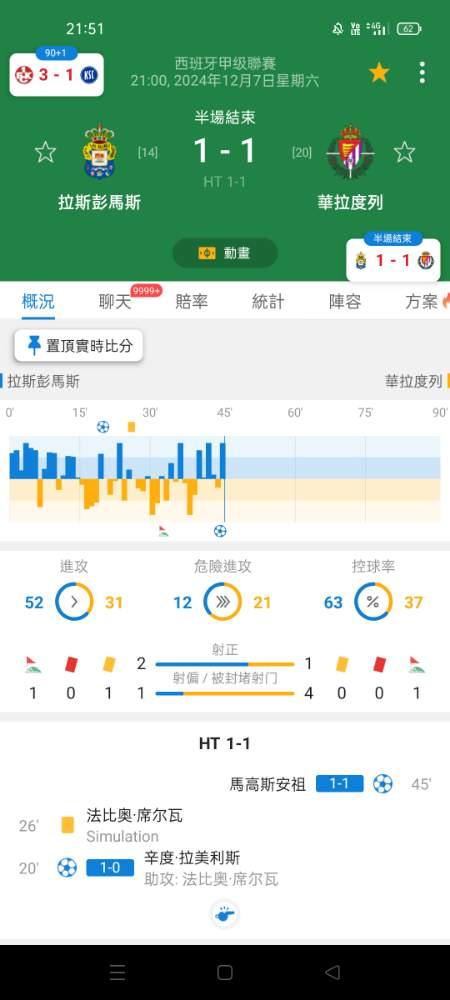The width and height of the screenshot is (450, 1000).
Task: Toggle the yellow favorite star for this match
Action: coord(379,73)
